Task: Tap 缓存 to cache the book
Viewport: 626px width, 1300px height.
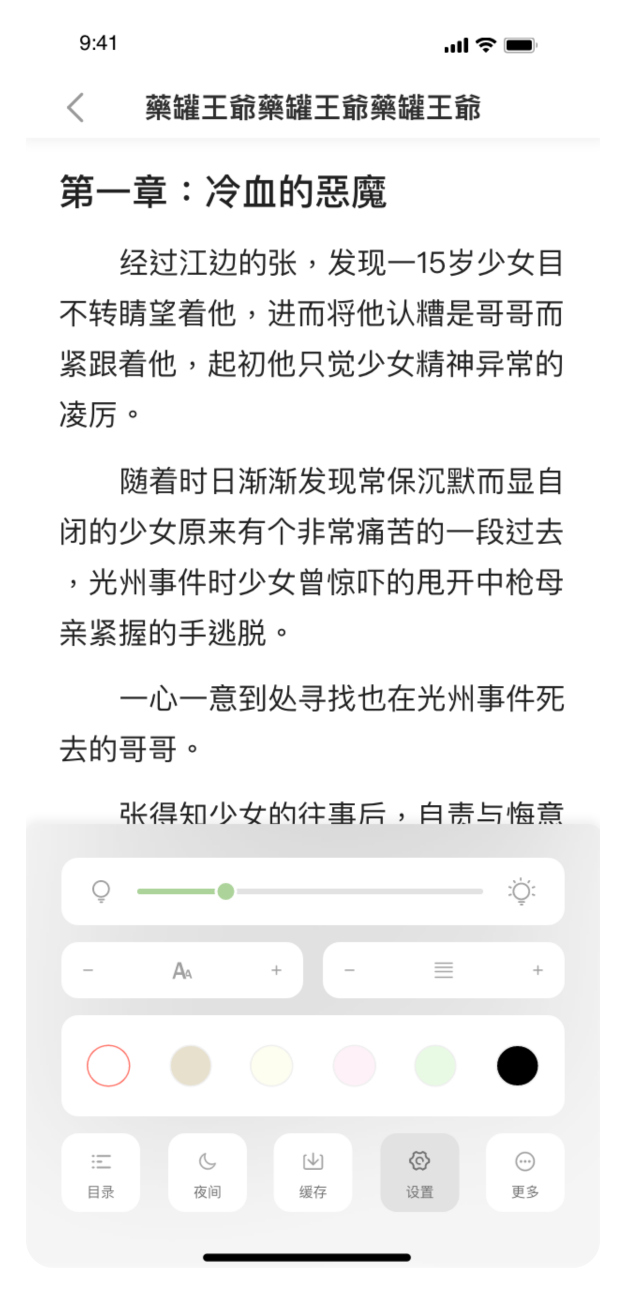Action: (x=313, y=1172)
